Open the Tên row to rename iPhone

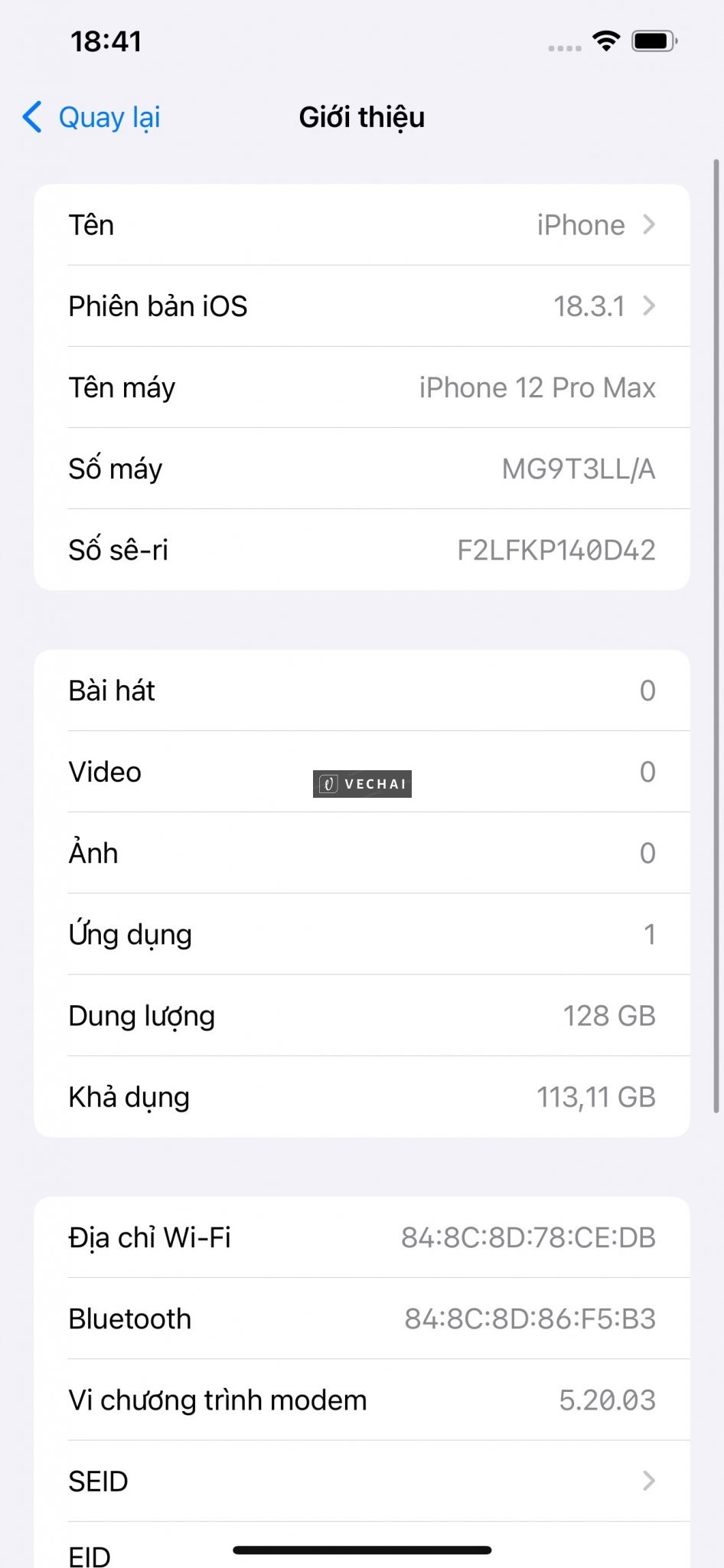pos(361,225)
